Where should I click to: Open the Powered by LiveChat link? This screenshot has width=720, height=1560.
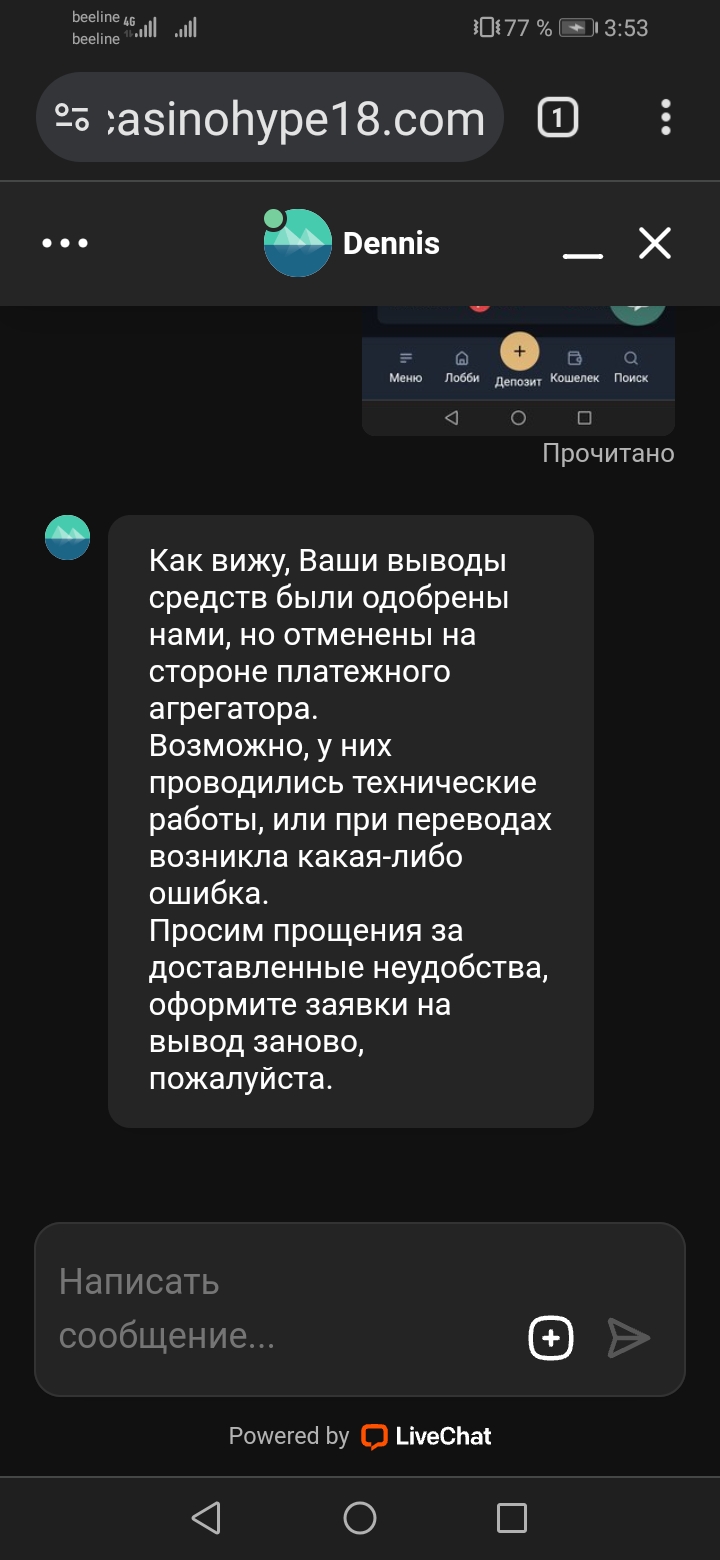[360, 1436]
